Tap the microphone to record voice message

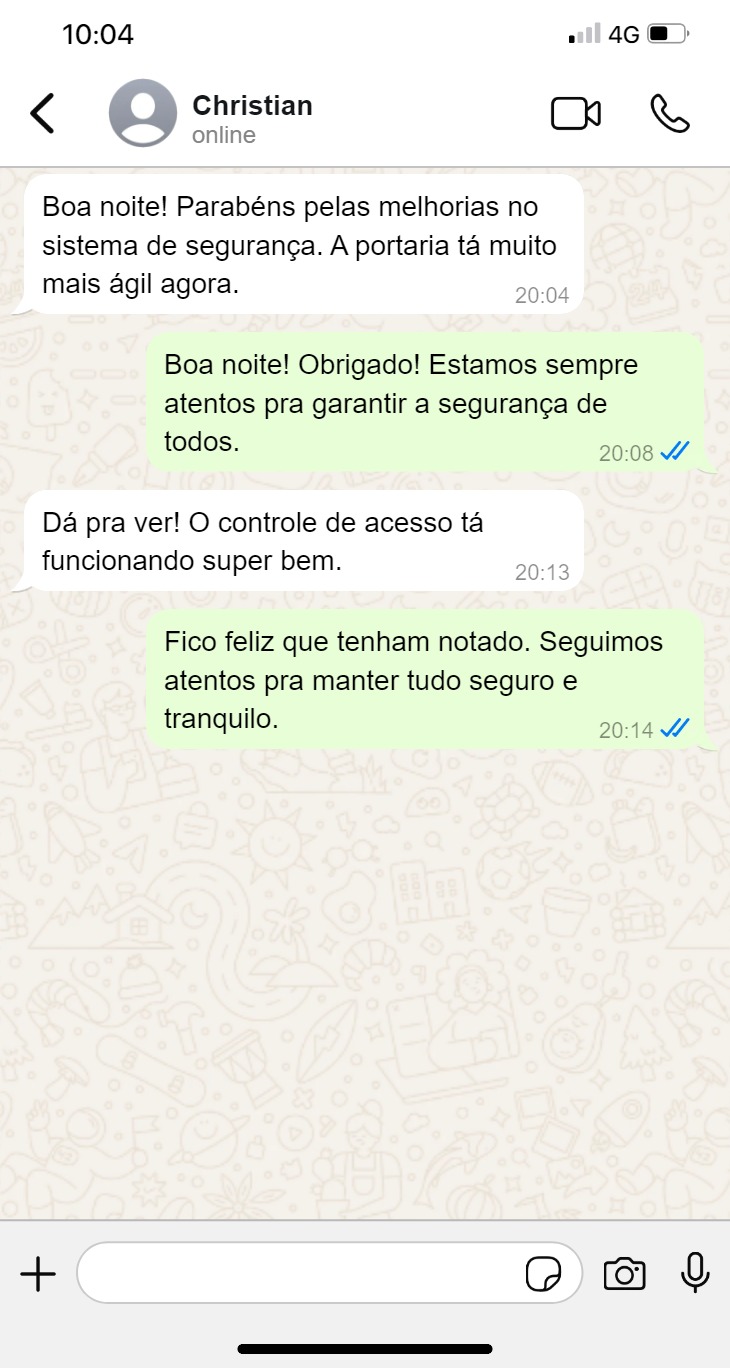[695, 1273]
